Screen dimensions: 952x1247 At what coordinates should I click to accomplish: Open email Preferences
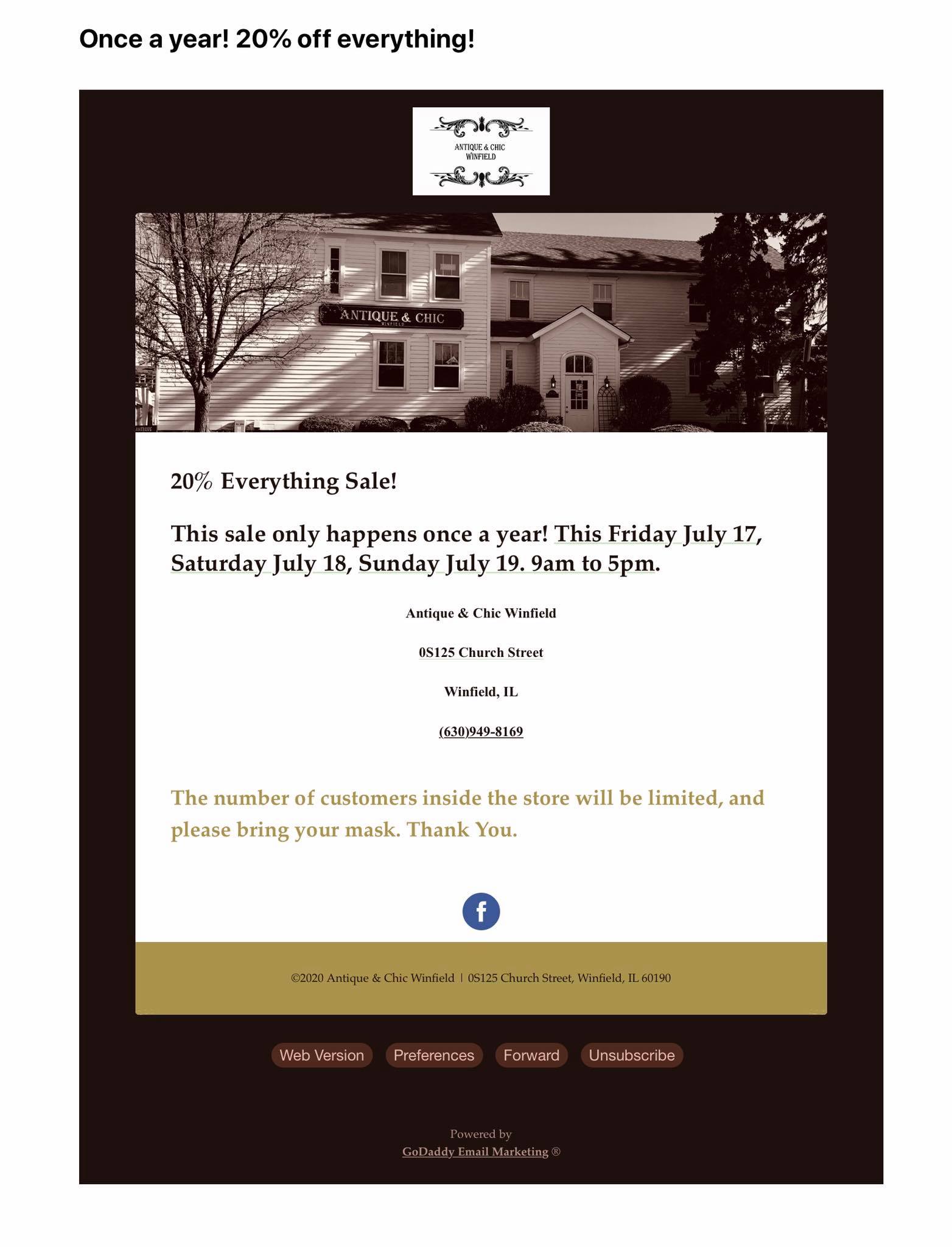[434, 1055]
